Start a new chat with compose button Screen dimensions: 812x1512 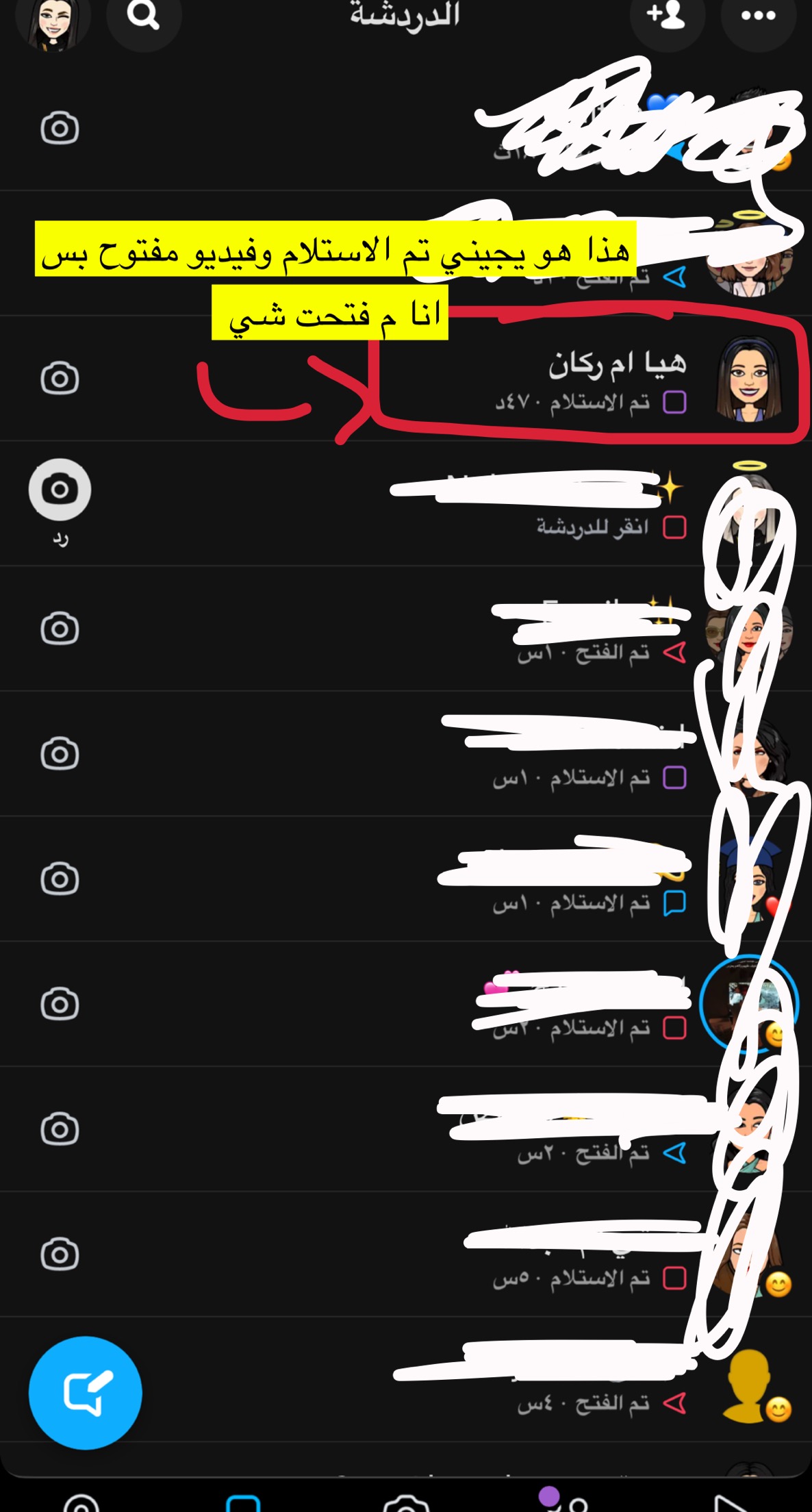point(86,1392)
